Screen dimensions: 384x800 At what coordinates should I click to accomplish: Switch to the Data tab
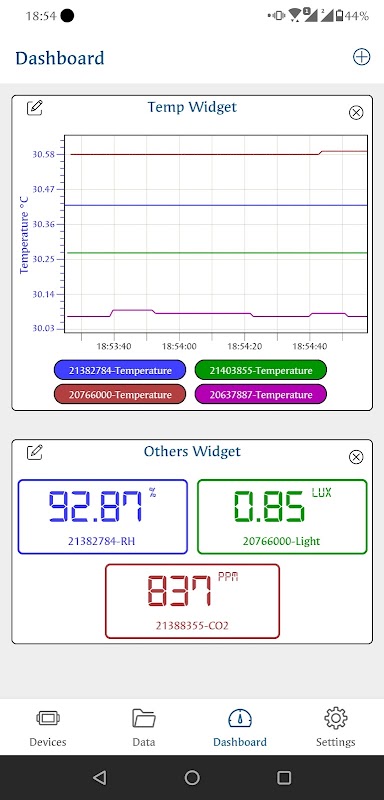pos(144,728)
